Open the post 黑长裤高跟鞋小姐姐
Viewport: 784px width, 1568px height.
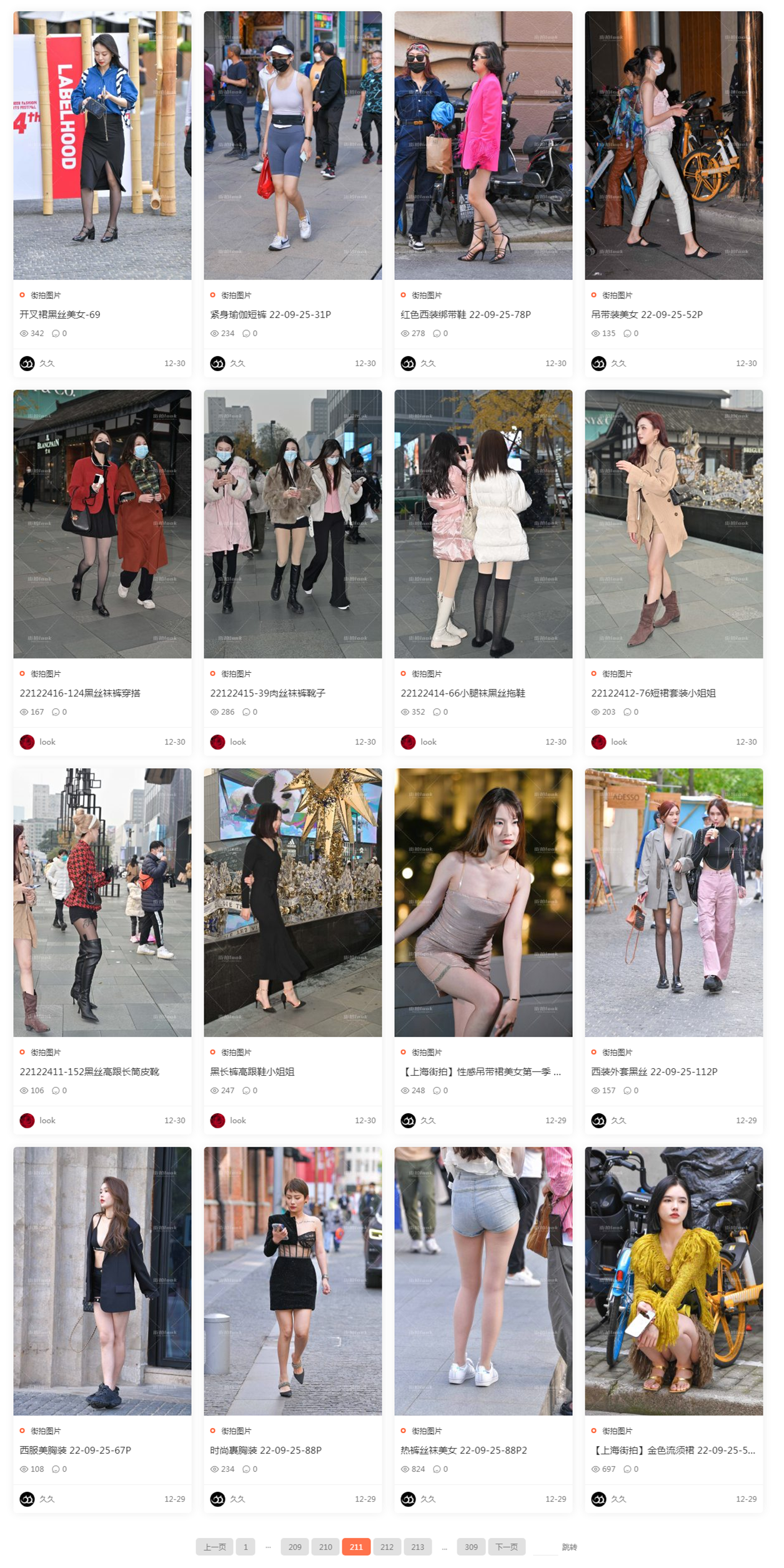pos(252,1071)
